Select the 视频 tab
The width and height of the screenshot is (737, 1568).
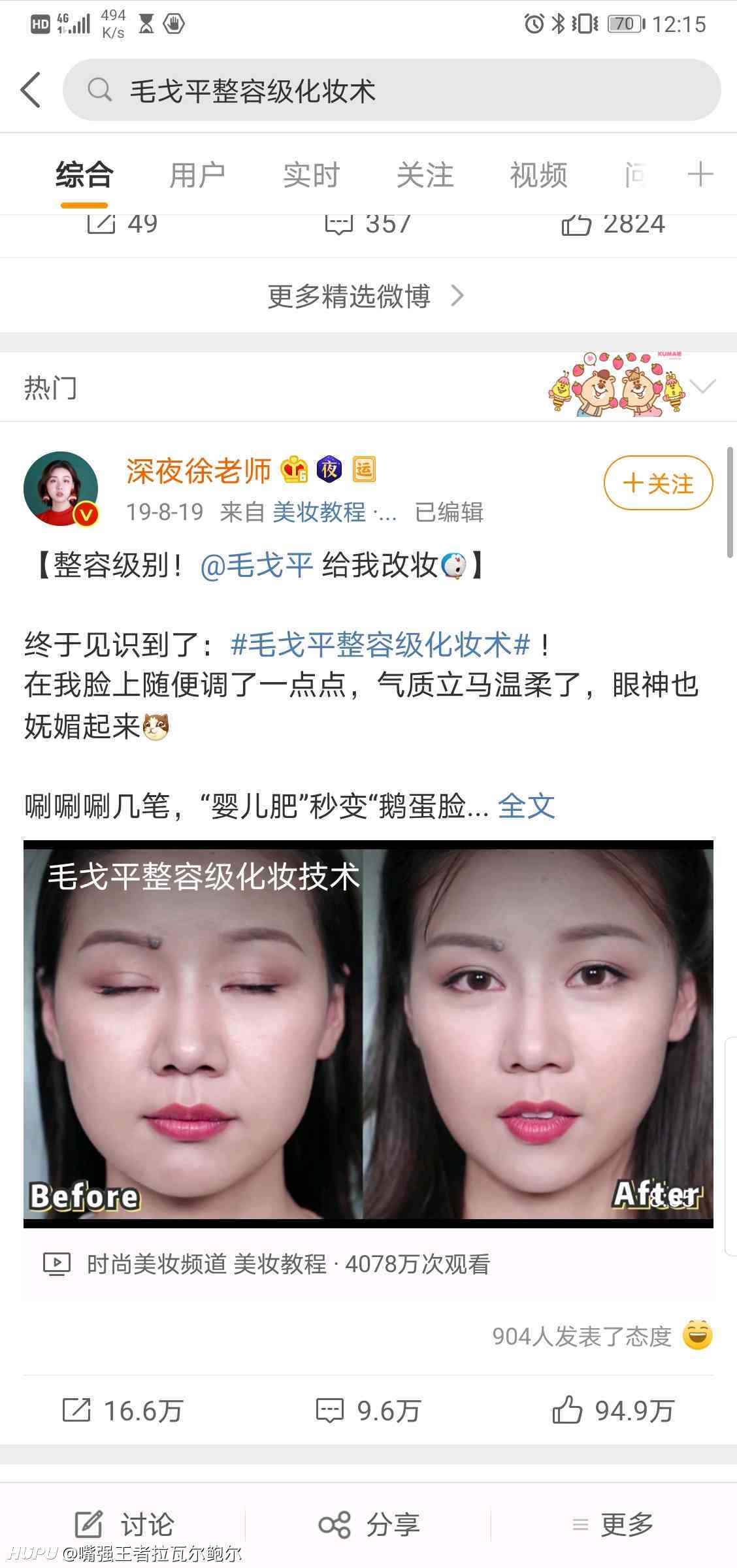538,175
